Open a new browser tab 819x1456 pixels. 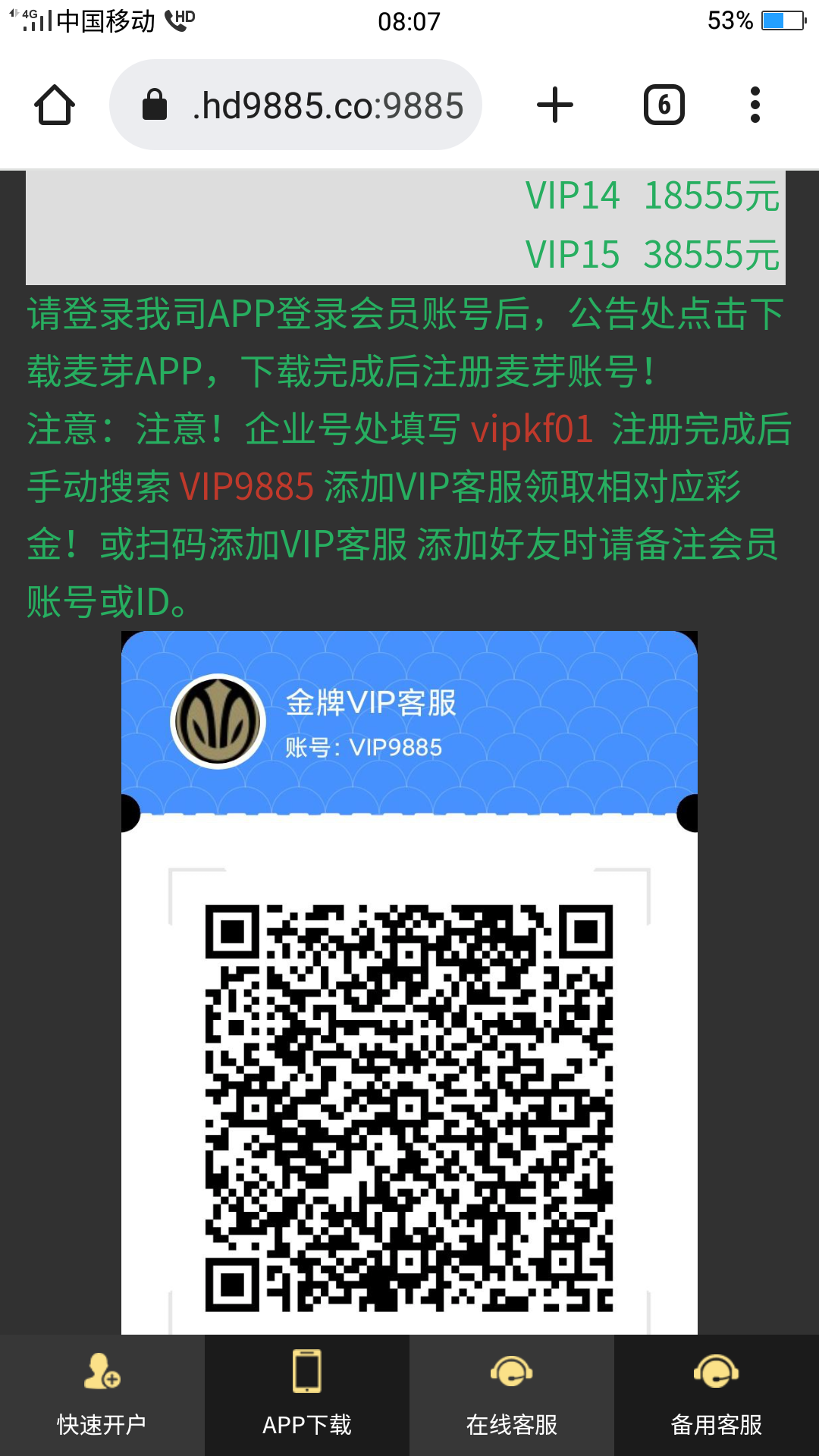(554, 105)
